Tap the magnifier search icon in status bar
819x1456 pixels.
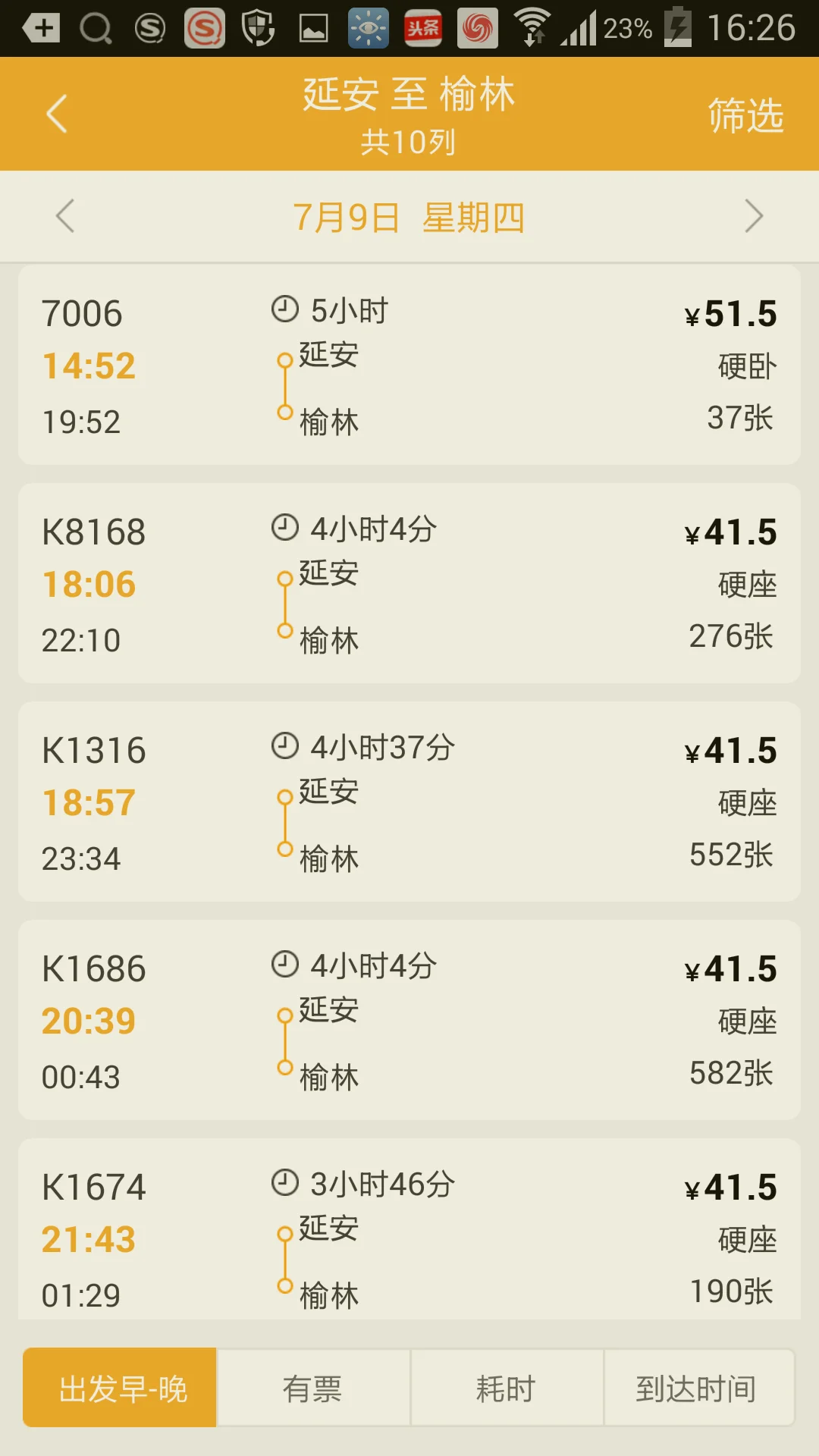coord(97,29)
